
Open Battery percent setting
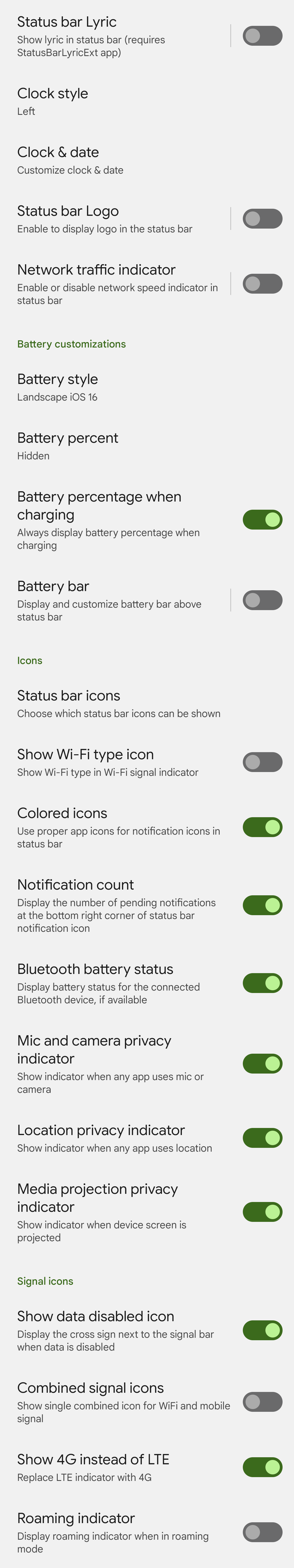pos(122,446)
